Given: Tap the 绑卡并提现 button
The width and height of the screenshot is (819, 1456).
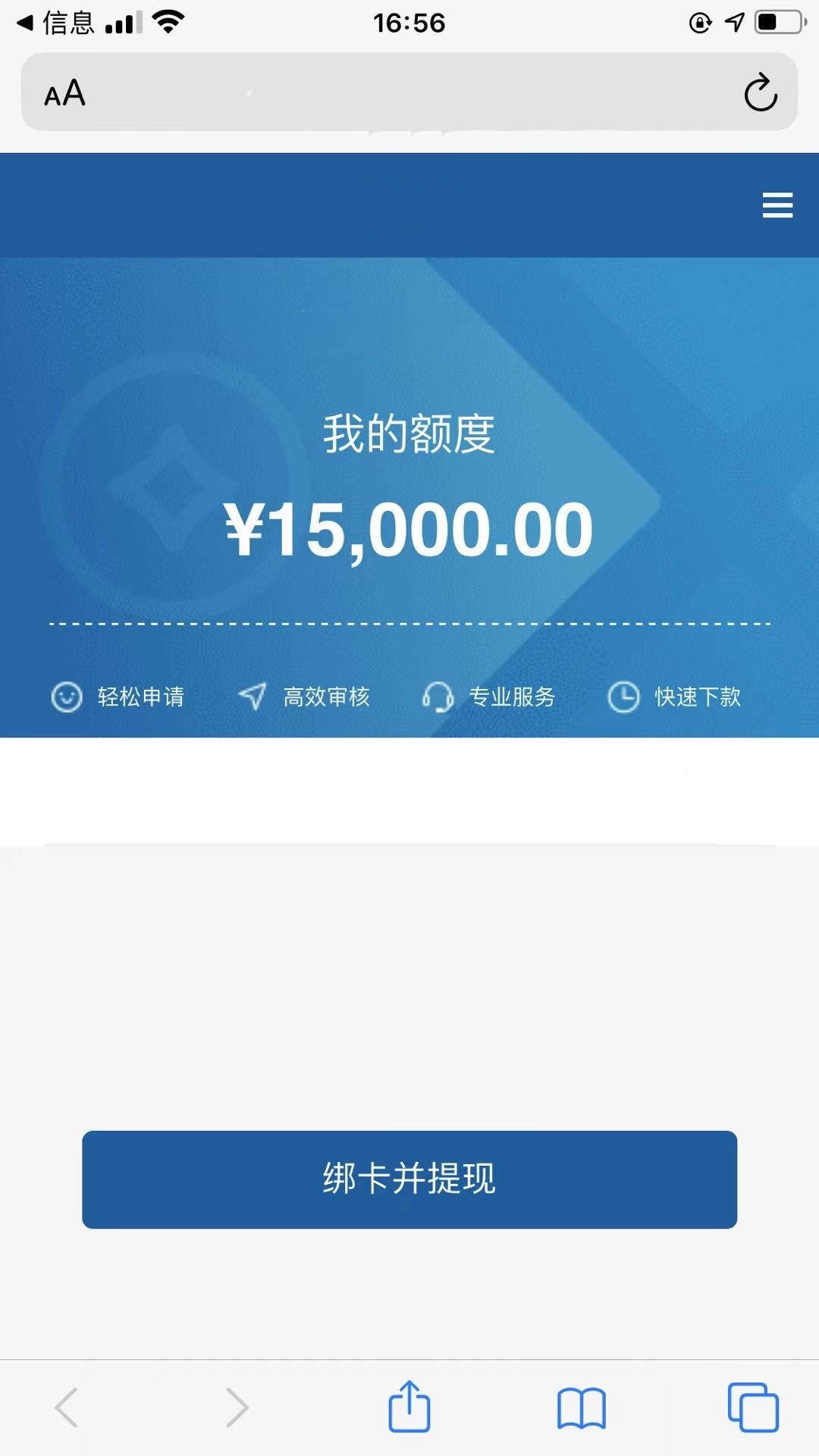Looking at the screenshot, I should point(409,1179).
